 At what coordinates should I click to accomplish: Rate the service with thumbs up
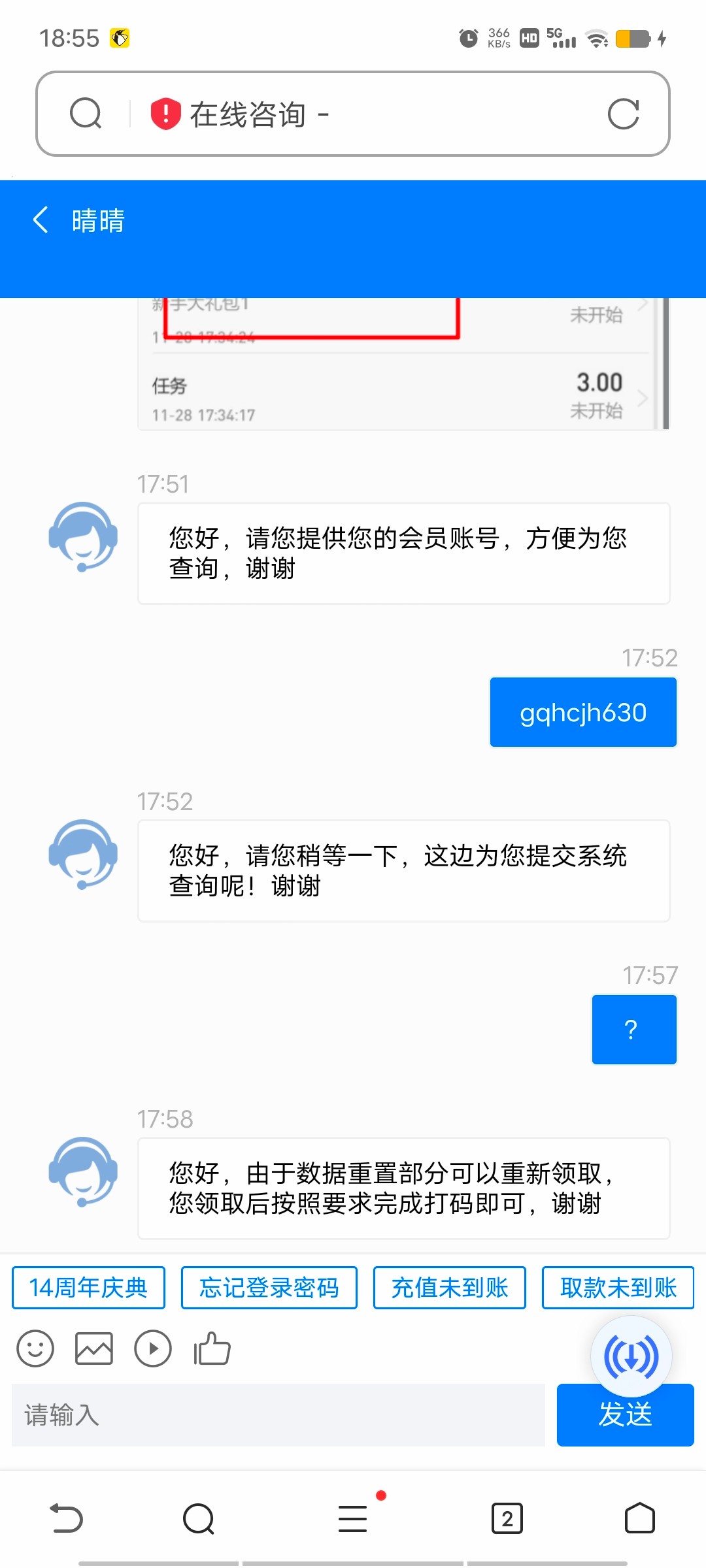point(212,1348)
